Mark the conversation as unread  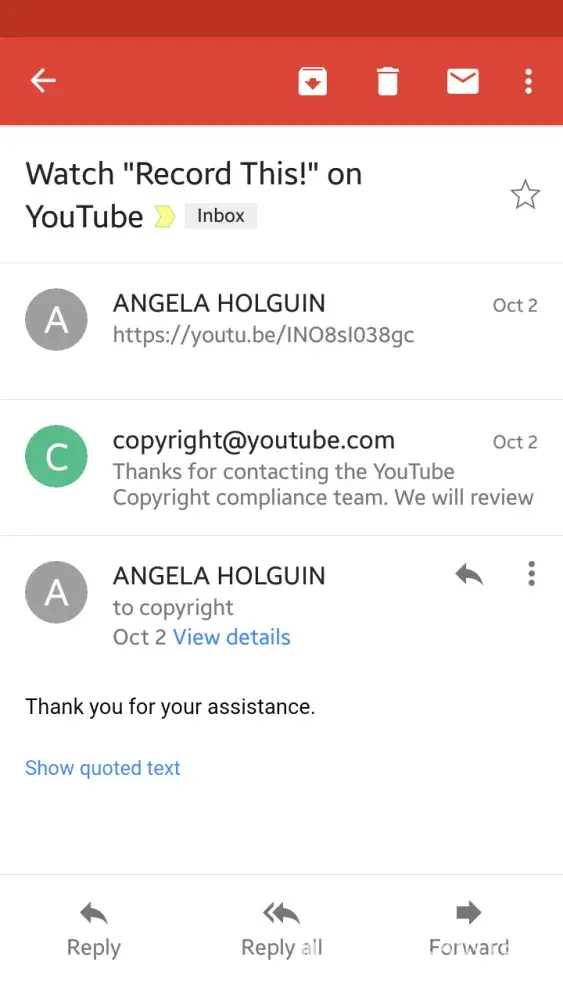(462, 82)
